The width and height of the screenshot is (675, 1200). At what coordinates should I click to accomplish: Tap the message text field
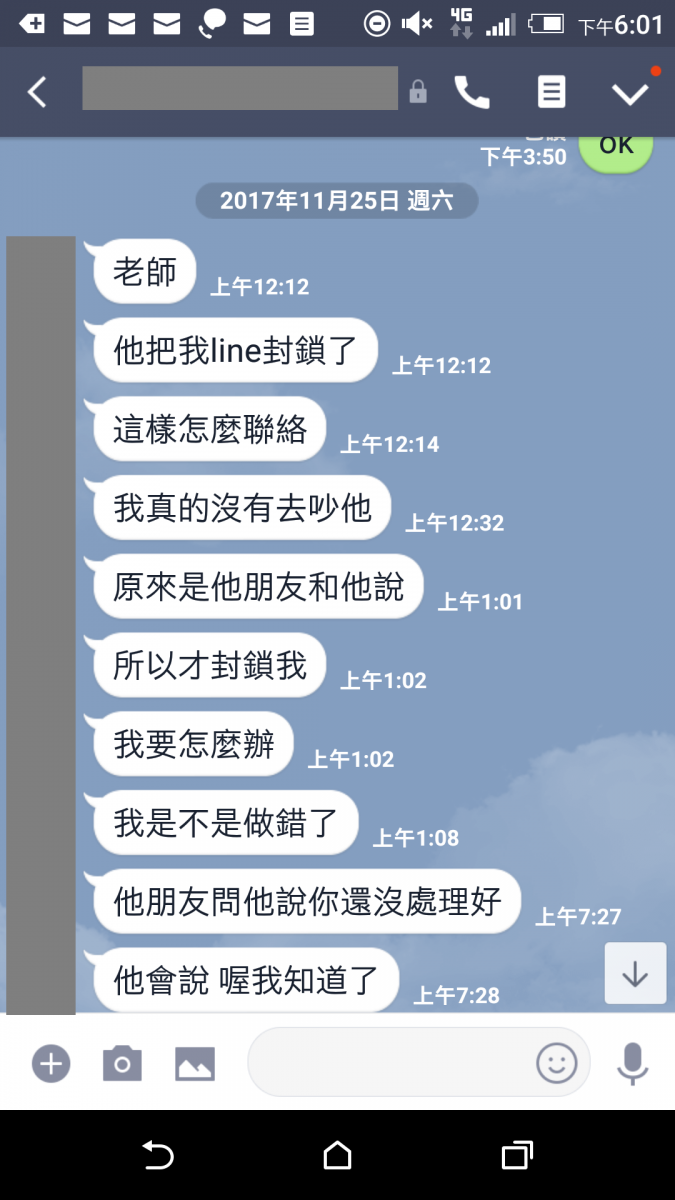tap(390, 1062)
